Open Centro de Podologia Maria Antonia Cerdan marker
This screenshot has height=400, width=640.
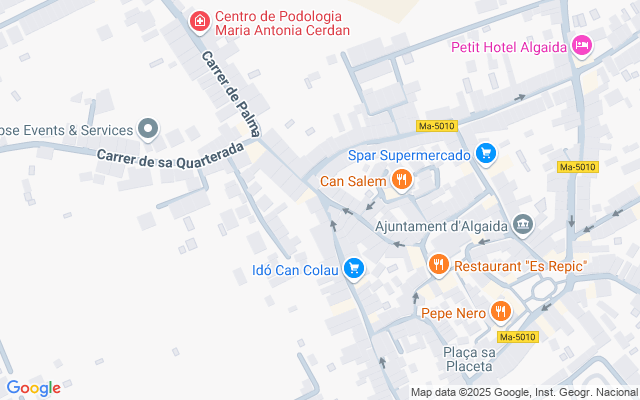coord(200,21)
